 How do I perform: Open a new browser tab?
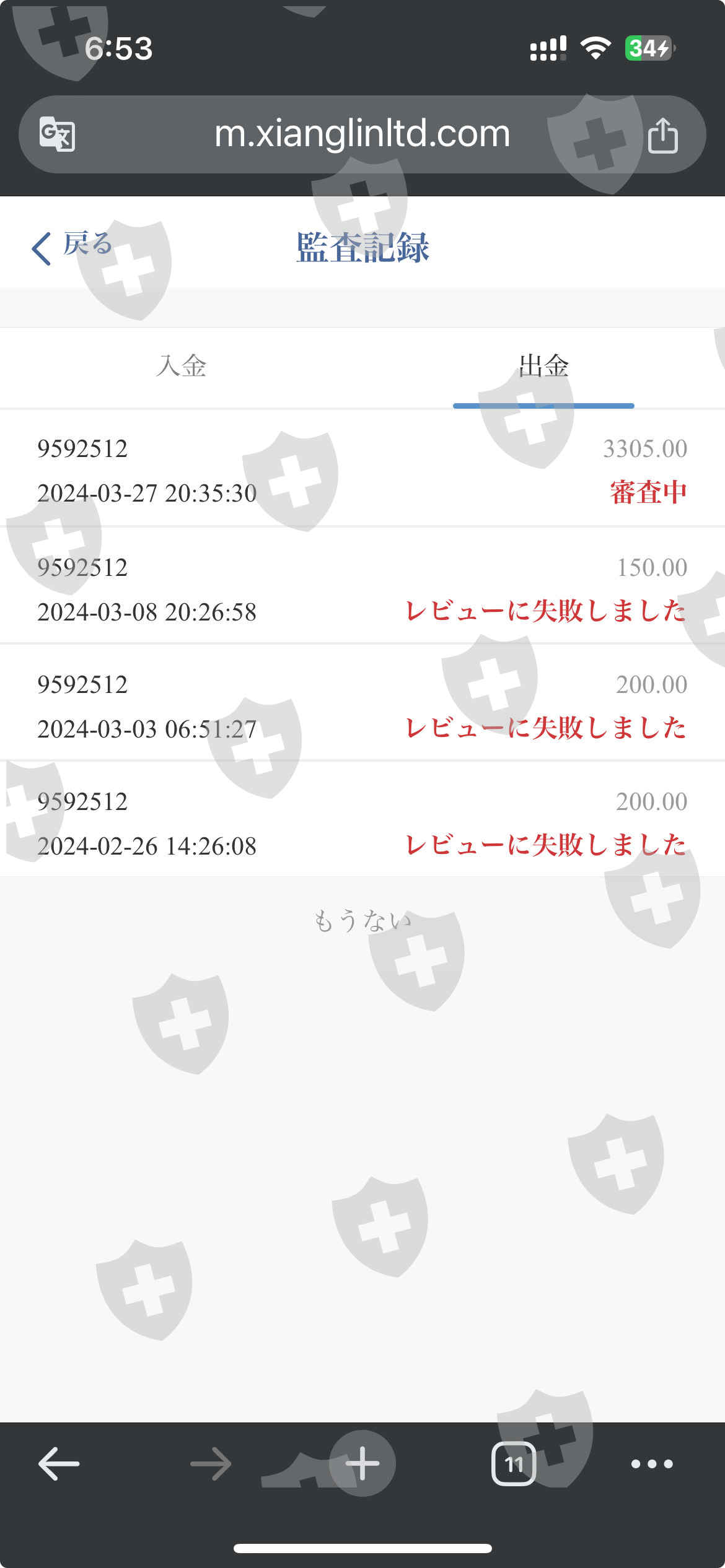362,1464
